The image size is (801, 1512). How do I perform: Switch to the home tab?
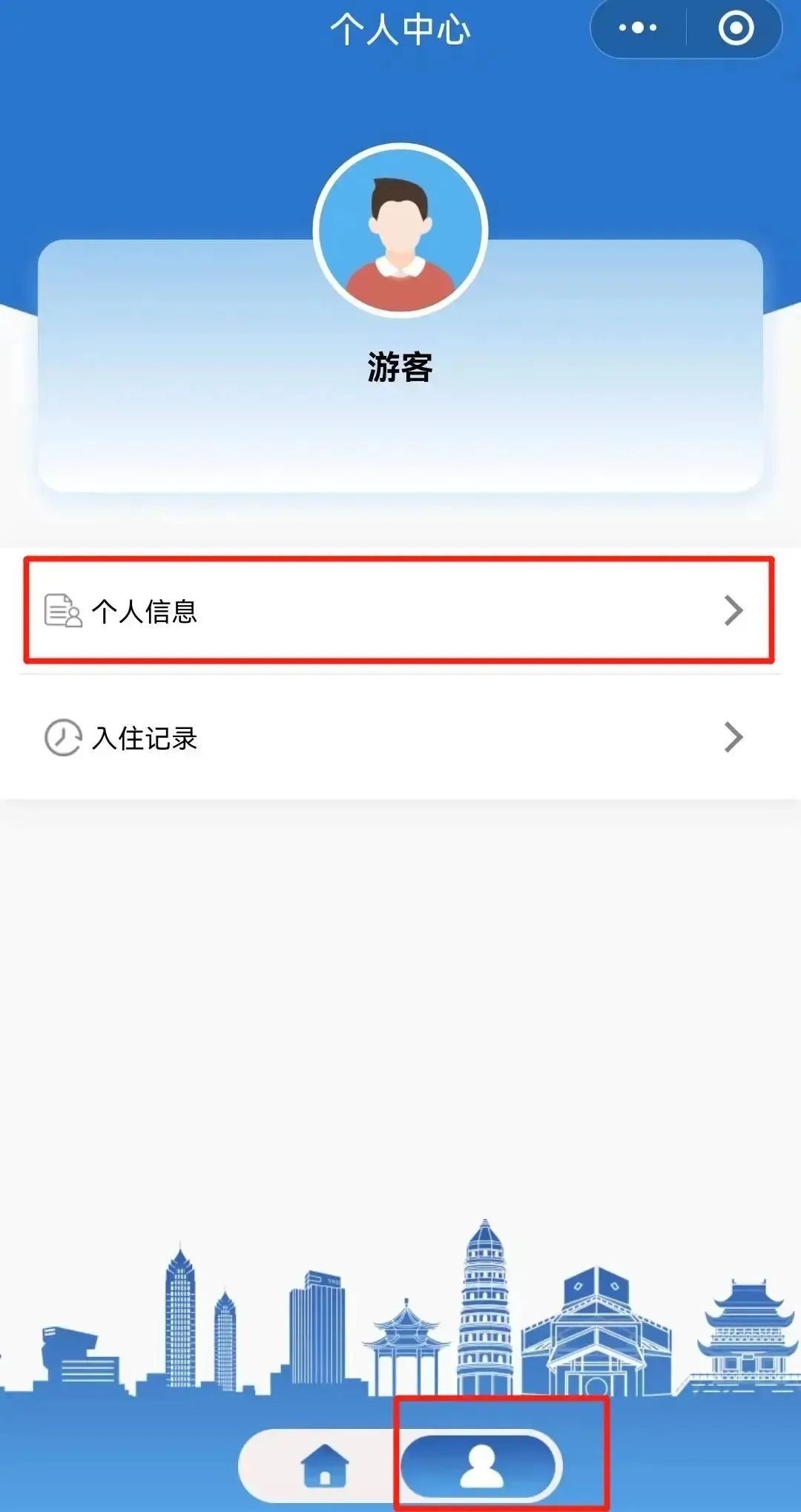(x=325, y=1467)
